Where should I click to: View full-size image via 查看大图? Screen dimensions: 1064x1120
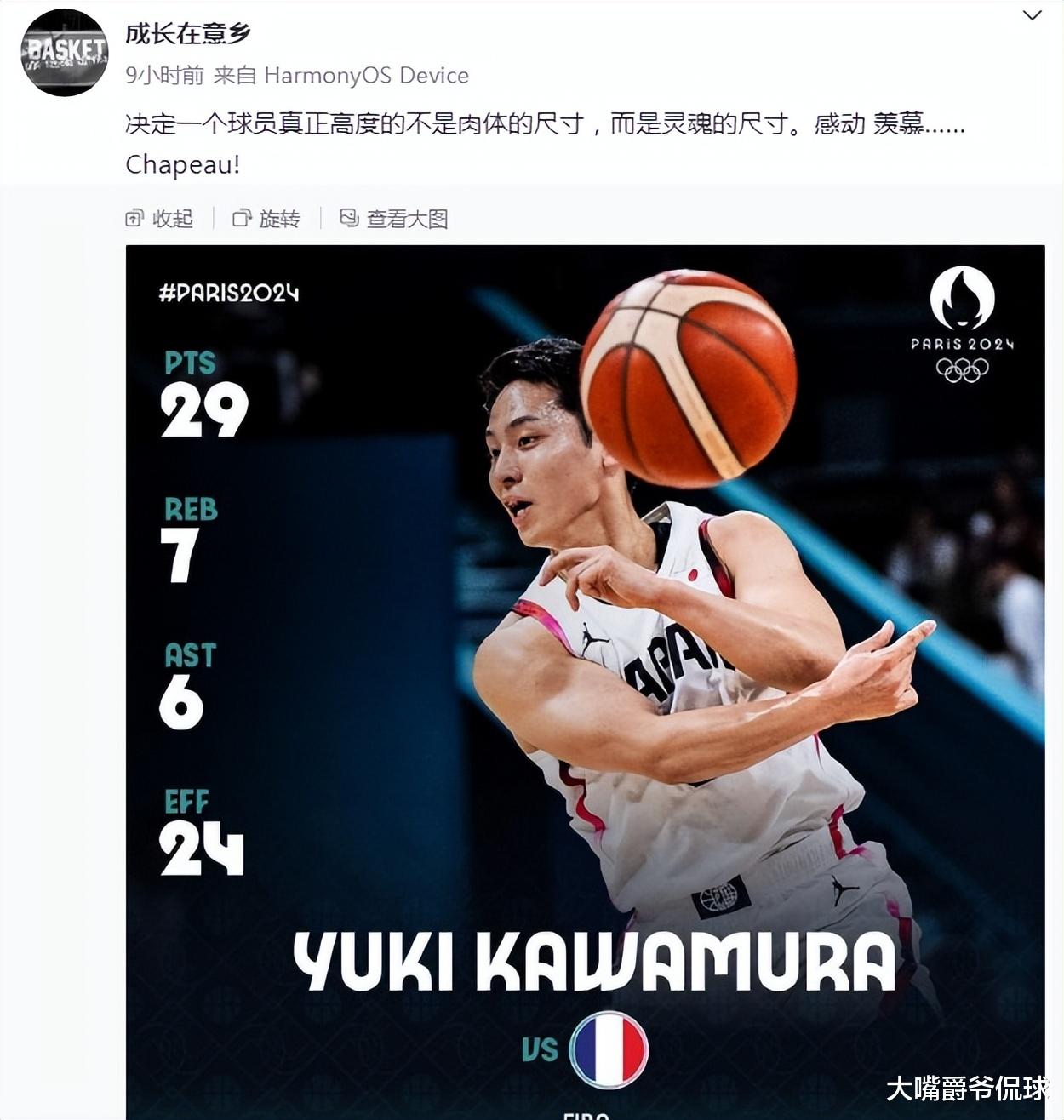click(394, 219)
